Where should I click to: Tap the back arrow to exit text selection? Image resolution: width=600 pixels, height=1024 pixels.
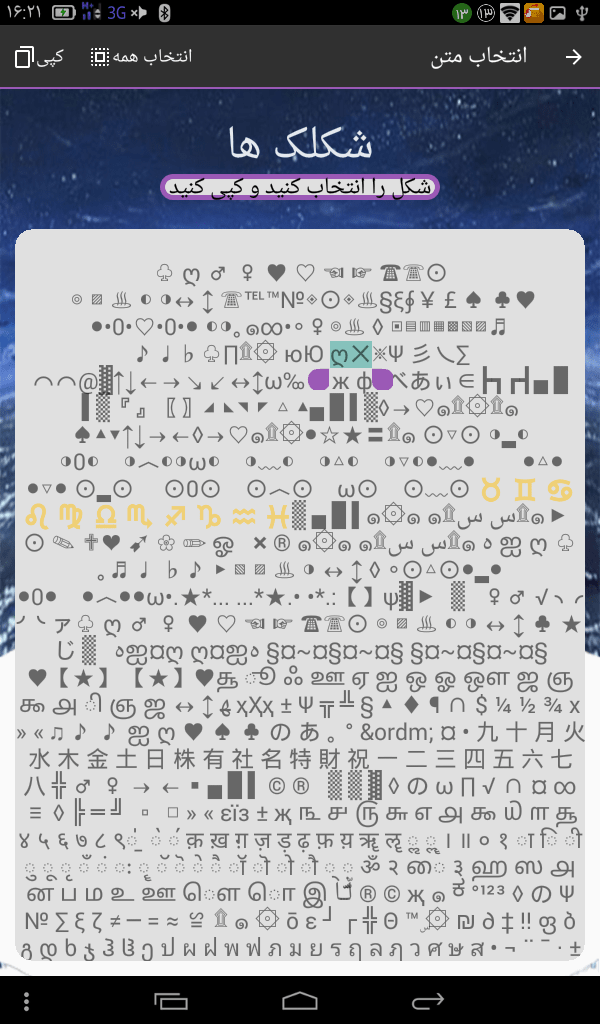pos(573,57)
